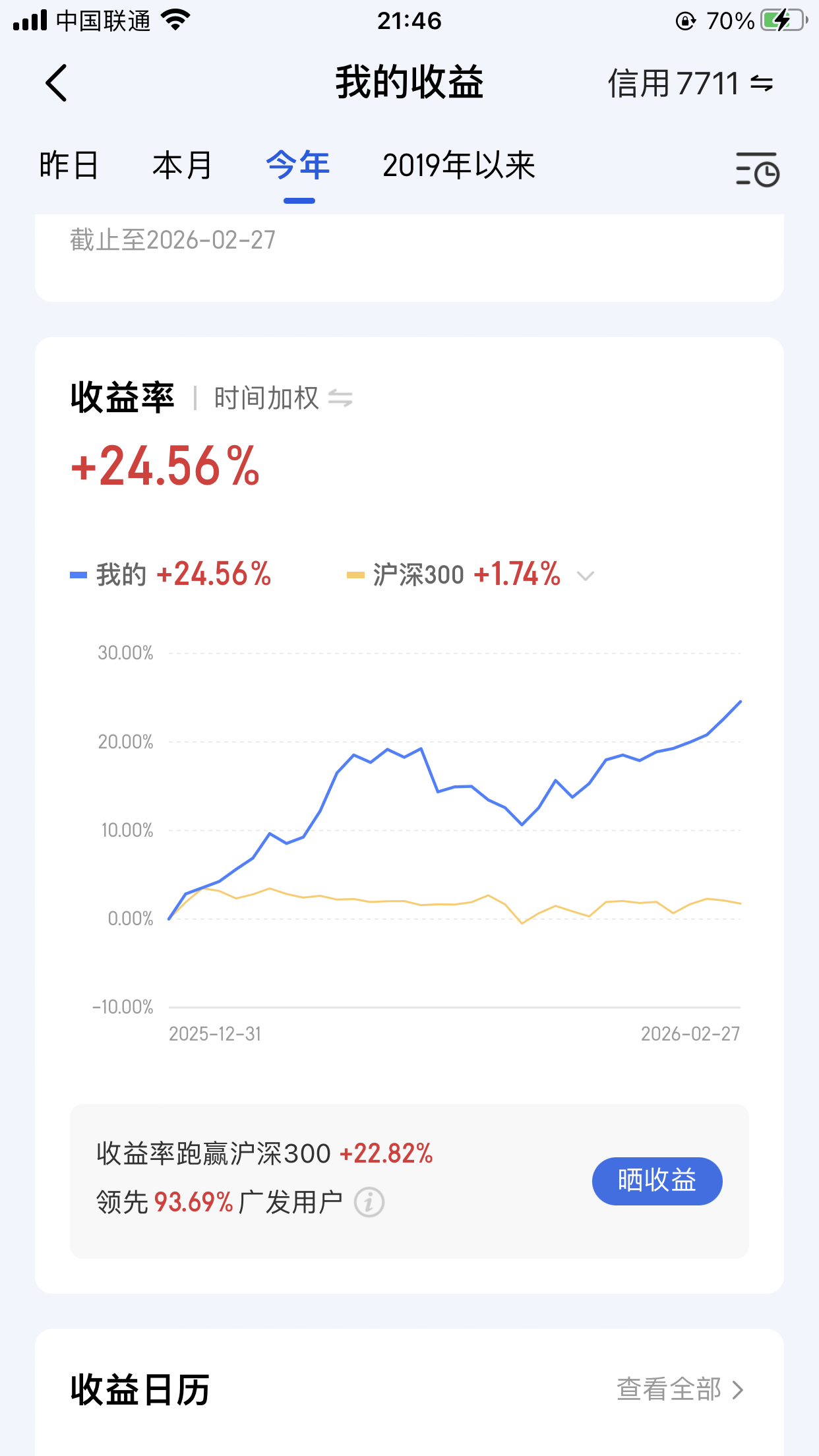Select the 本月 tab
Image resolution: width=819 pixels, height=1456 pixels.
tap(182, 166)
